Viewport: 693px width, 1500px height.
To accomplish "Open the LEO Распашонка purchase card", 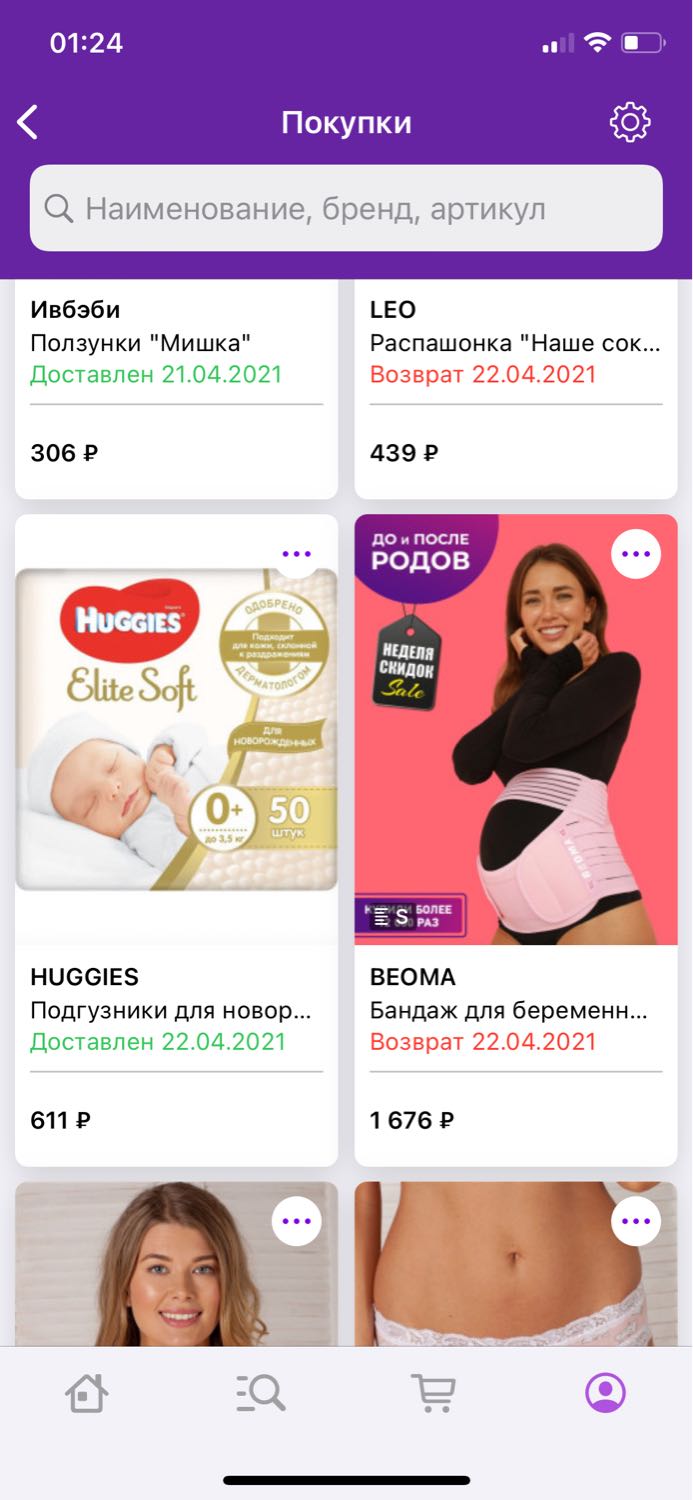I will point(516,390).
